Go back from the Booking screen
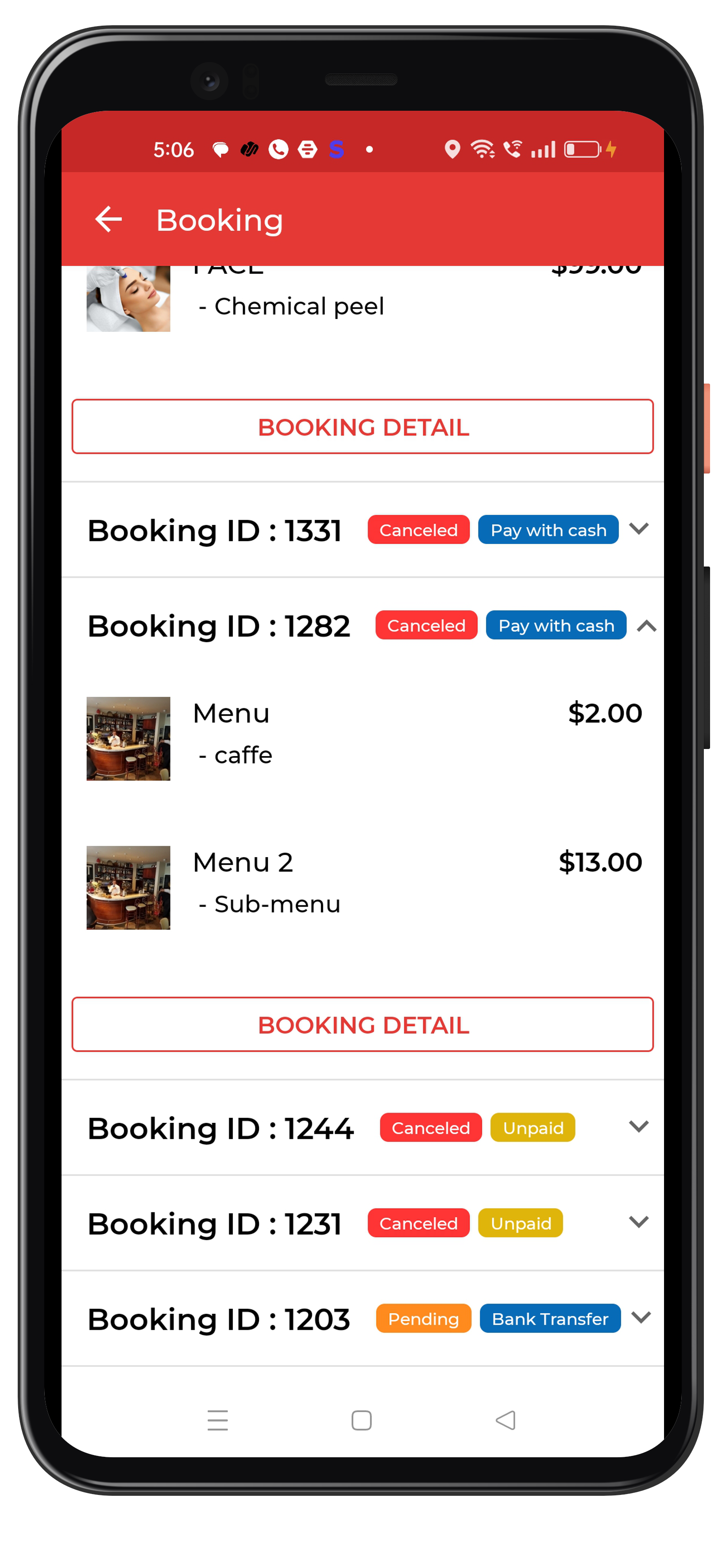Screen dimensions: 726x1568 109,219
